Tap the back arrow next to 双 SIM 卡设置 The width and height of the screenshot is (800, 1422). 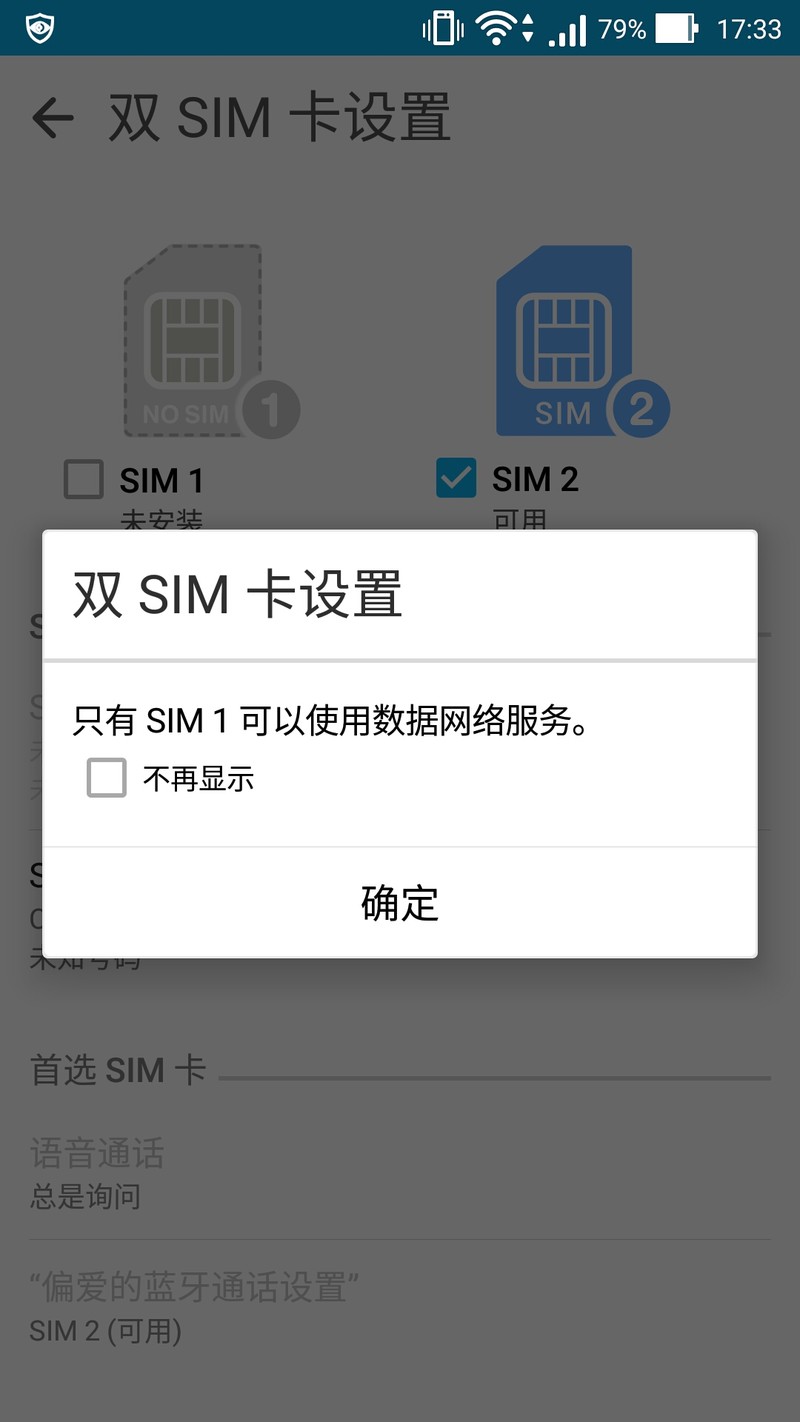[x=52, y=117]
